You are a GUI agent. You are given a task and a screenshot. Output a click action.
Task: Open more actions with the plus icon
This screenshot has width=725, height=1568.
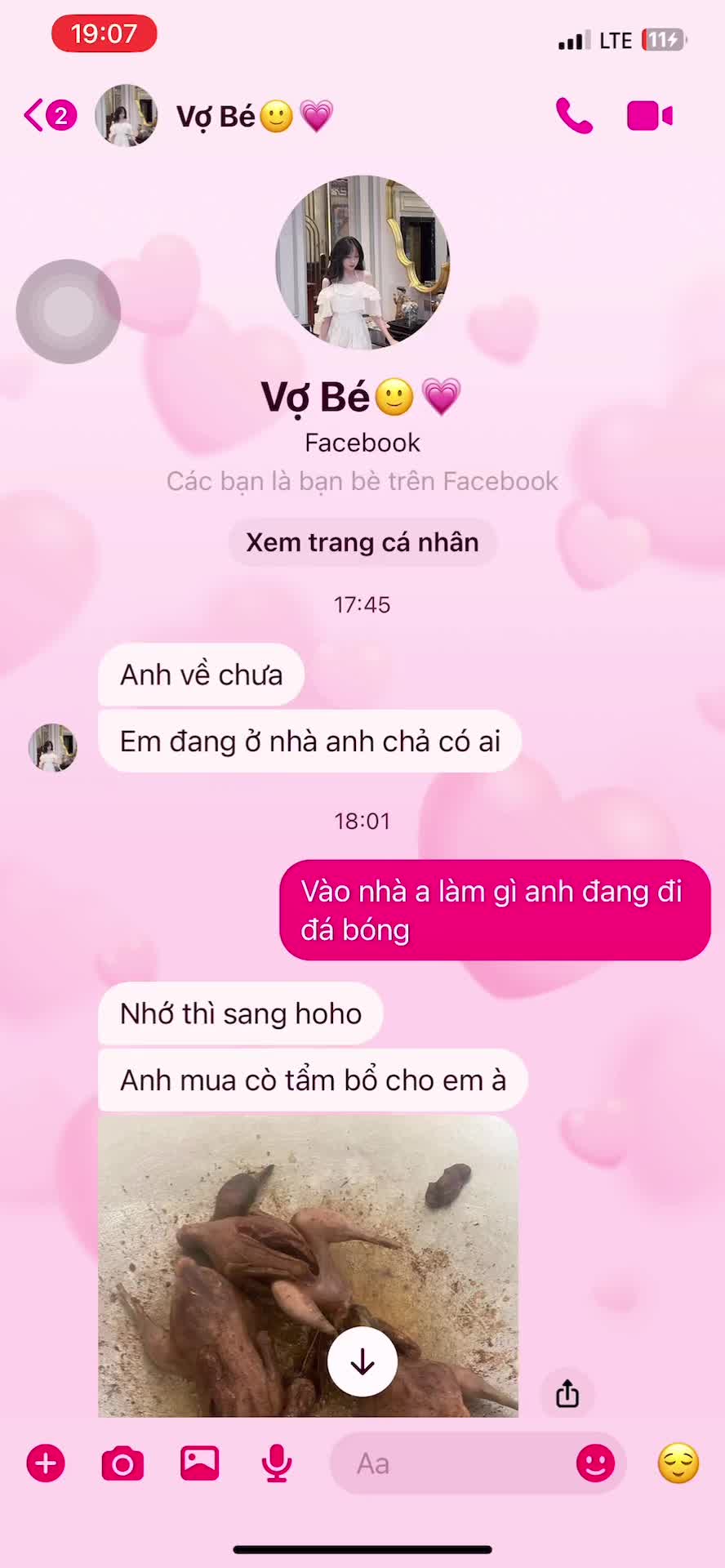[45, 1463]
